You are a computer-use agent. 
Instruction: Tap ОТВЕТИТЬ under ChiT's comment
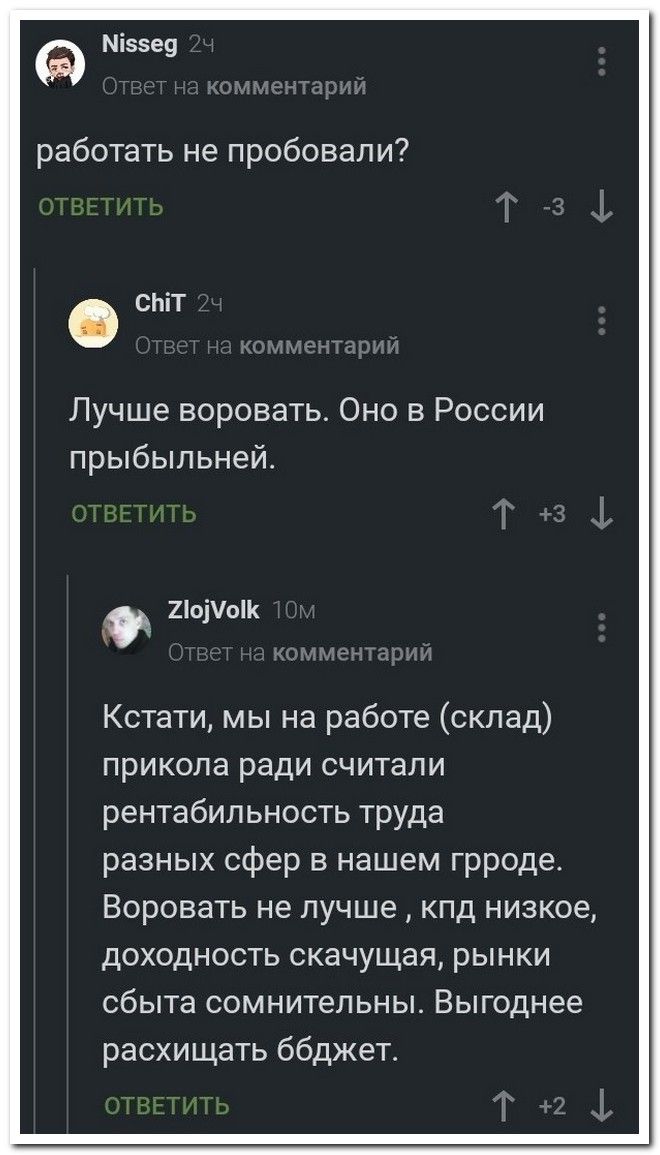pos(134,514)
